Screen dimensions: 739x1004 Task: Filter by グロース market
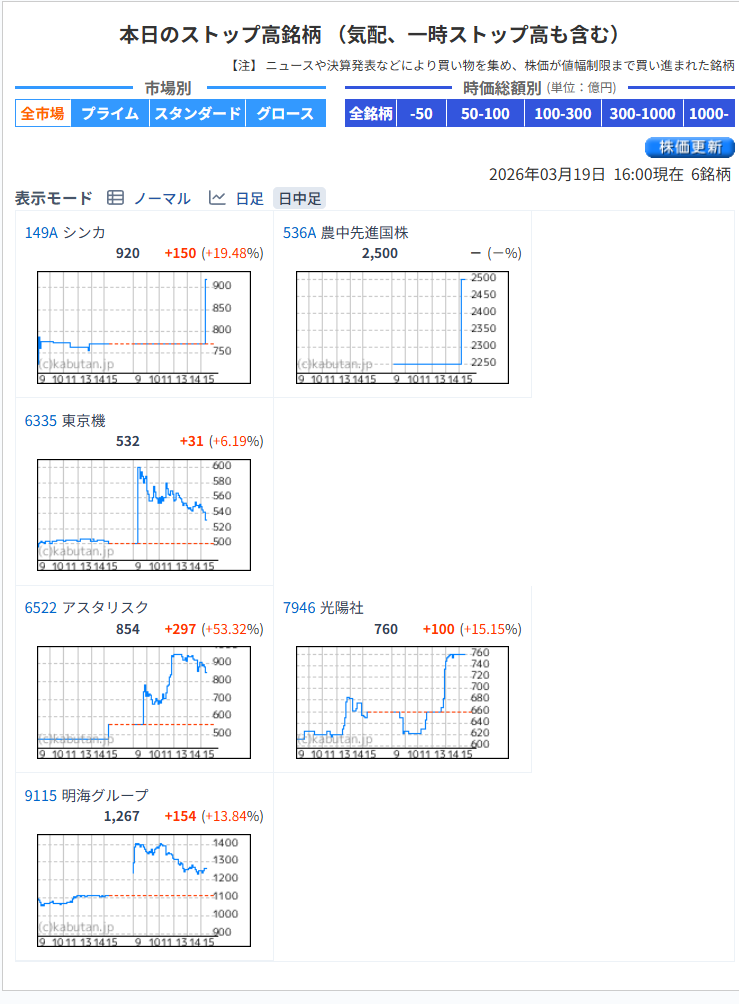tap(285, 113)
